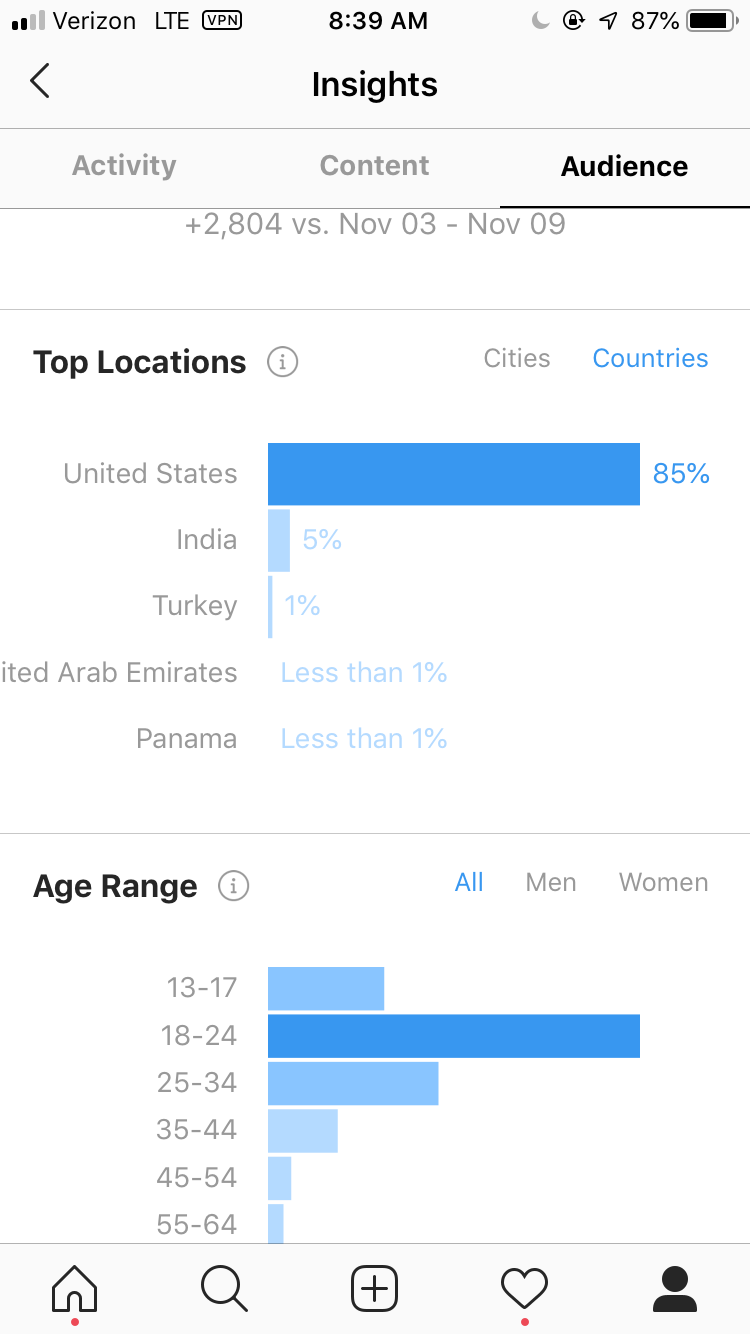Filter age range by Men

tap(551, 883)
